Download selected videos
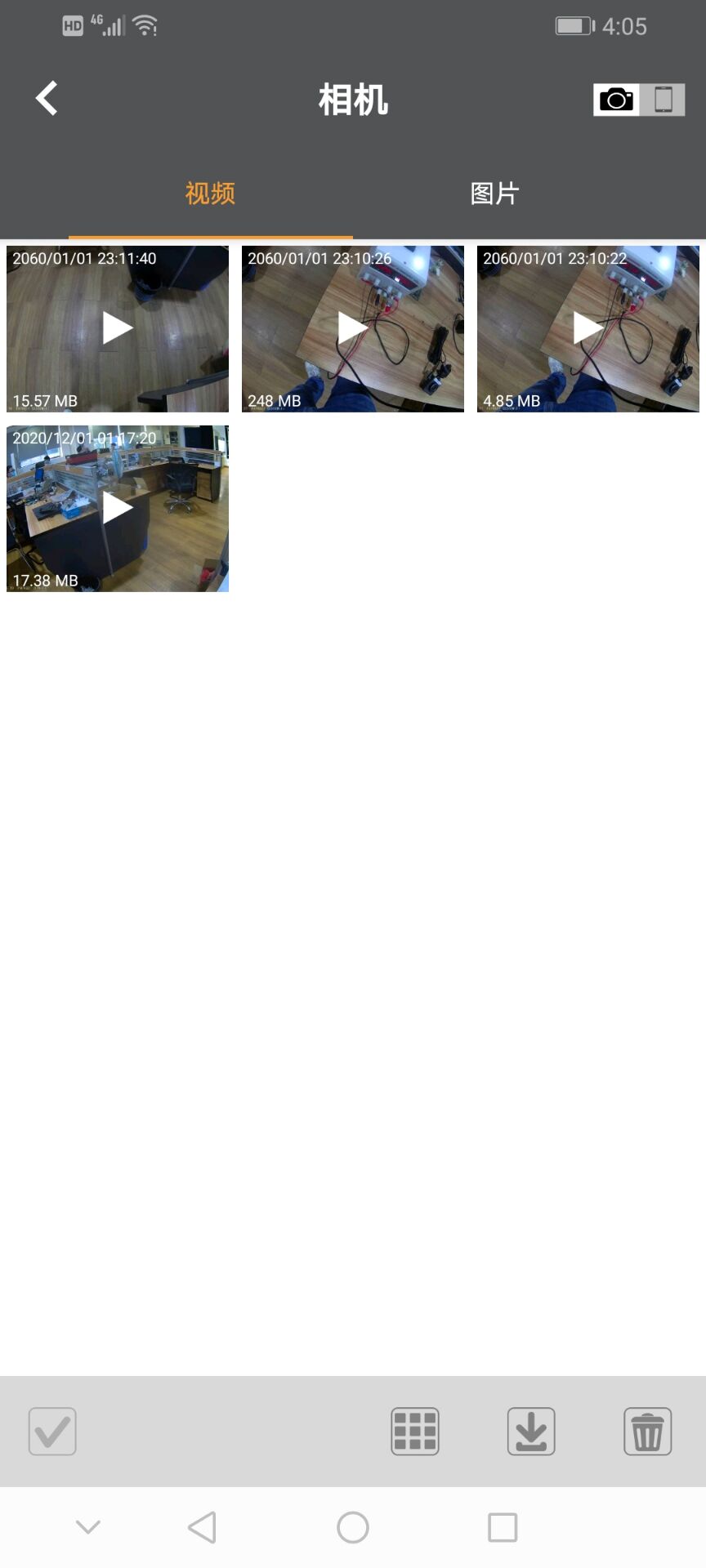Image resolution: width=706 pixels, height=1568 pixels. [x=531, y=1431]
